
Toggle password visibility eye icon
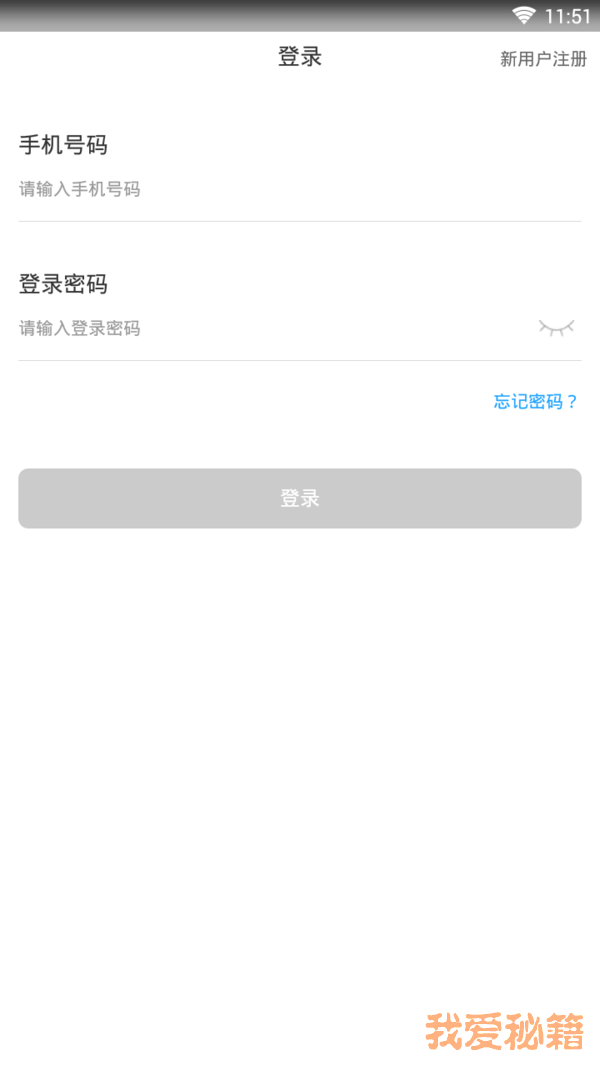pyautogui.click(x=557, y=327)
